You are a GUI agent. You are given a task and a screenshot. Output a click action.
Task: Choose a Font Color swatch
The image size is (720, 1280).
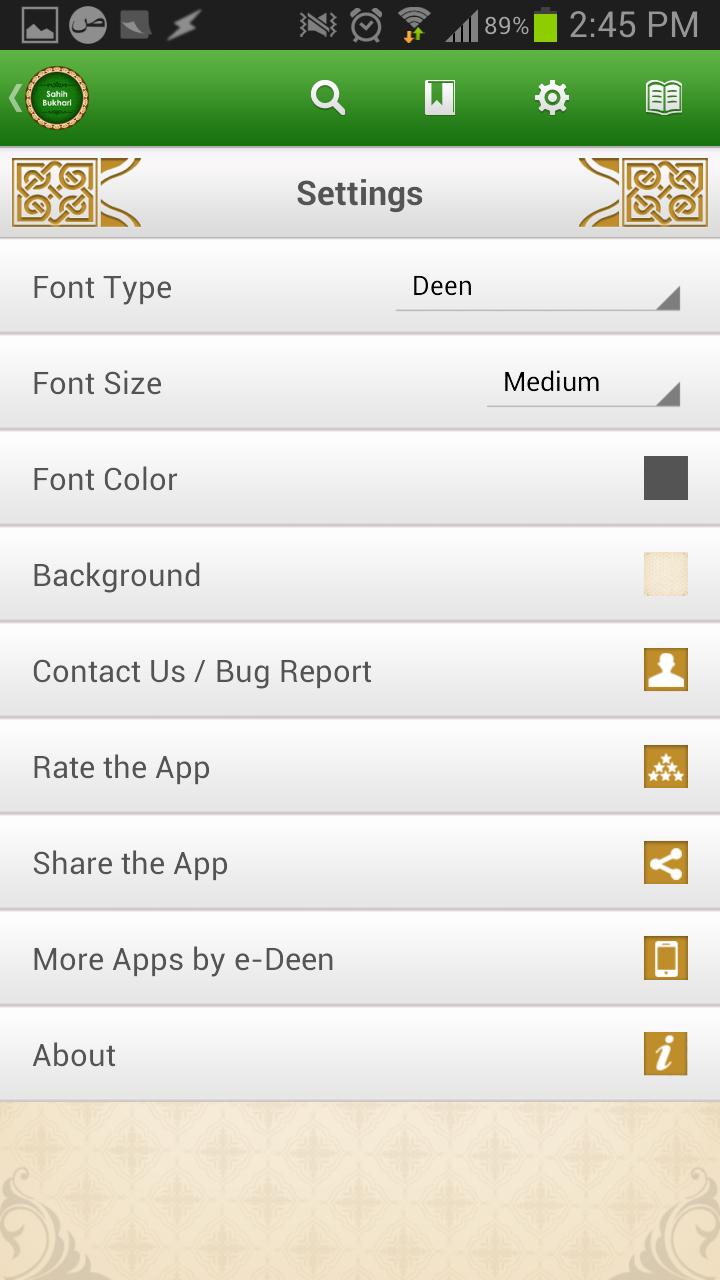pos(665,478)
